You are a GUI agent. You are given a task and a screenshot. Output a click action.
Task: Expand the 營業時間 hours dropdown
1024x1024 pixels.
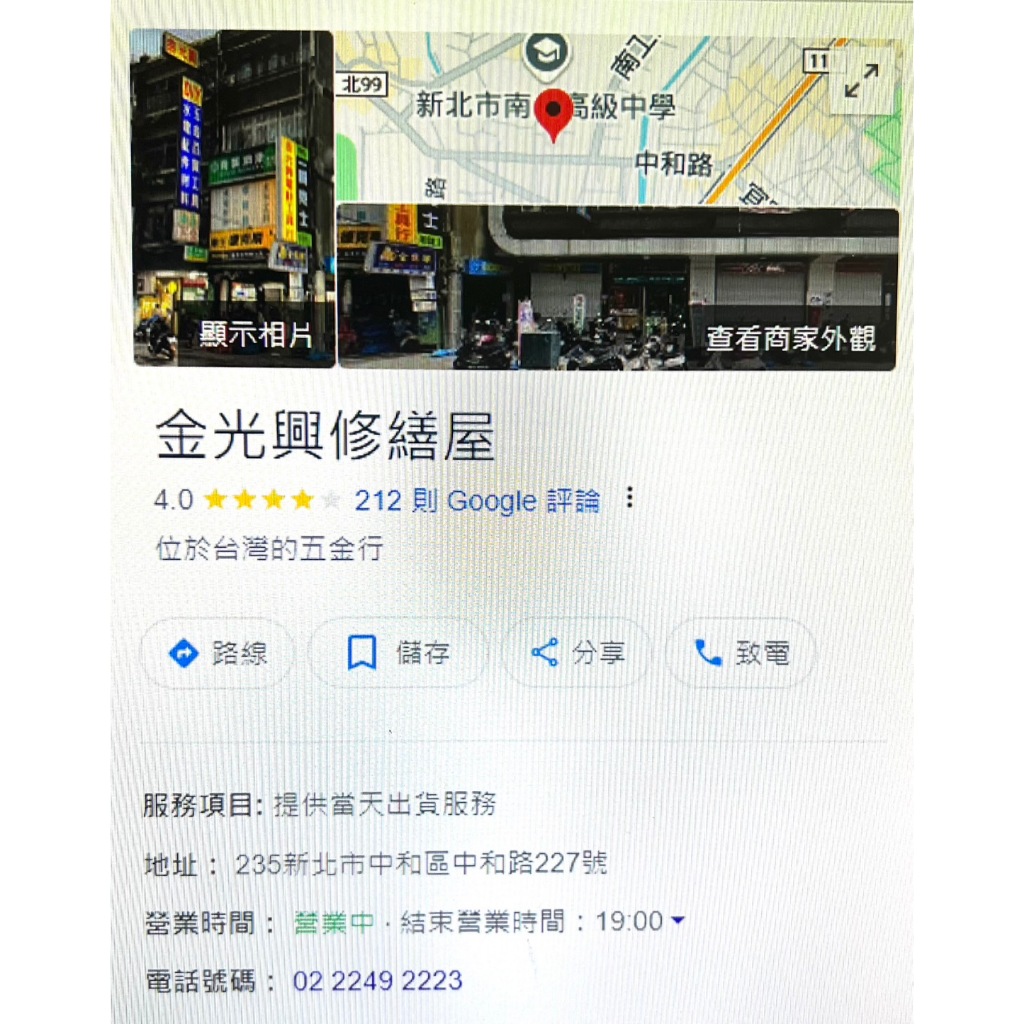(x=678, y=921)
